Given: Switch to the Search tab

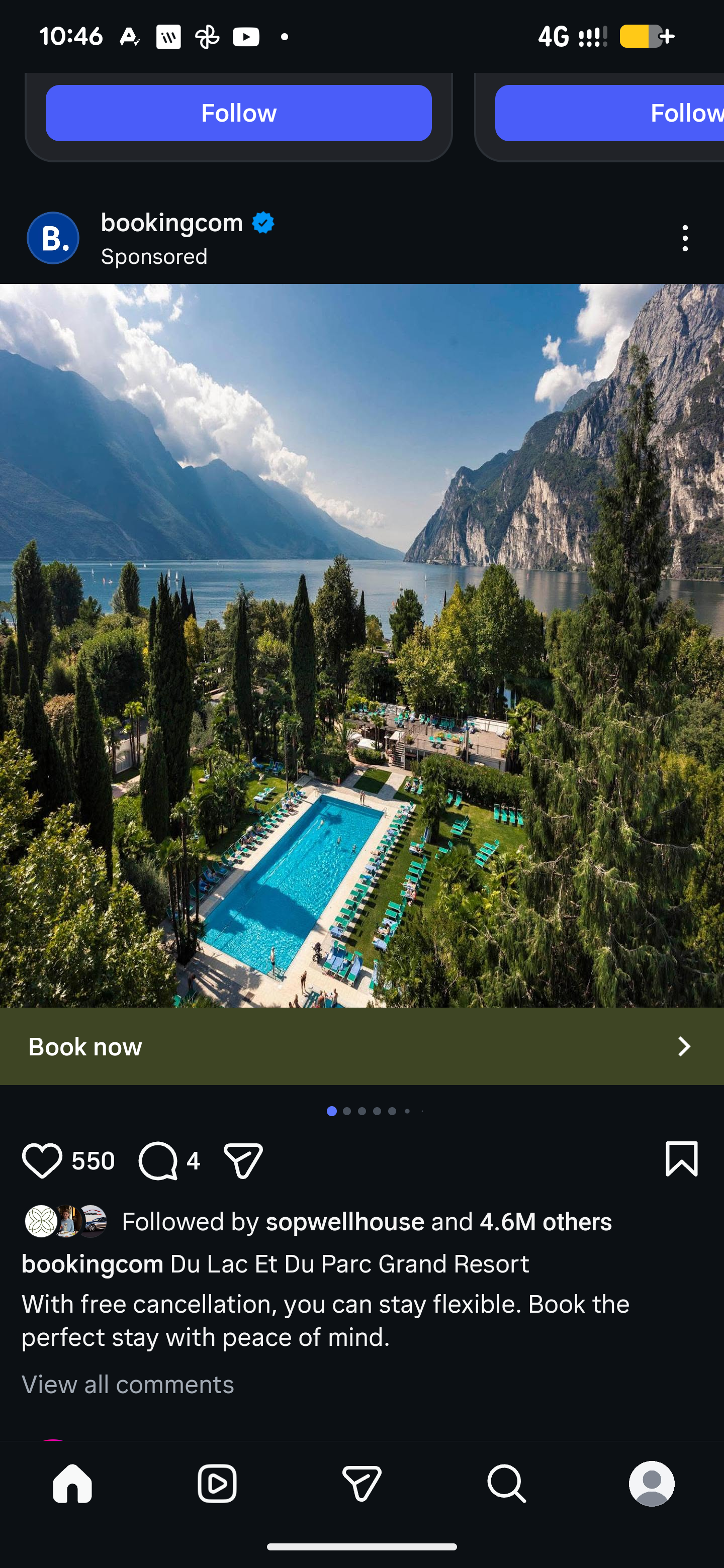Looking at the screenshot, I should click(x=507, y=1484).
